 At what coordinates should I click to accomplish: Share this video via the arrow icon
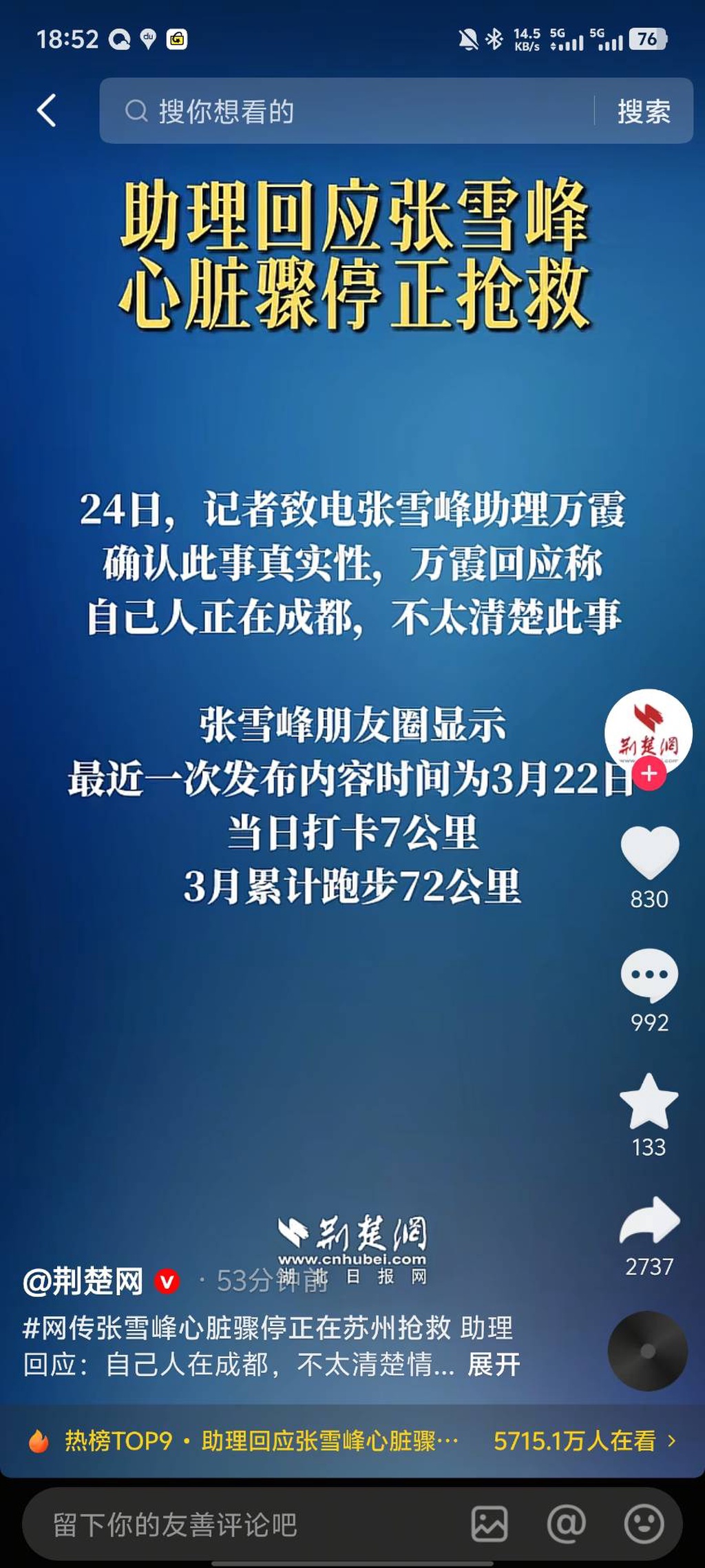[x=649, y=1221]
